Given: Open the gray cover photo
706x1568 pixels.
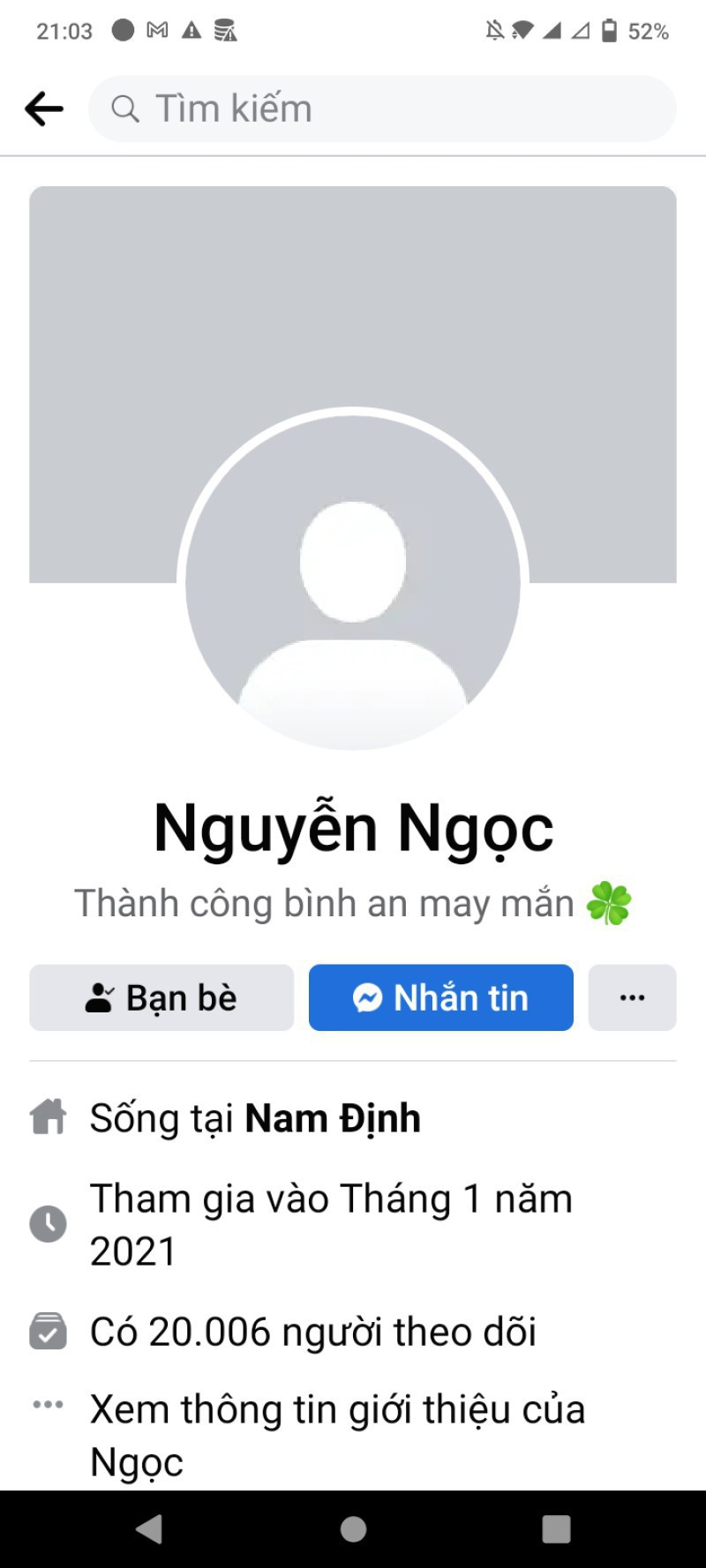Looking at the screenshot, I should [353, 291].
